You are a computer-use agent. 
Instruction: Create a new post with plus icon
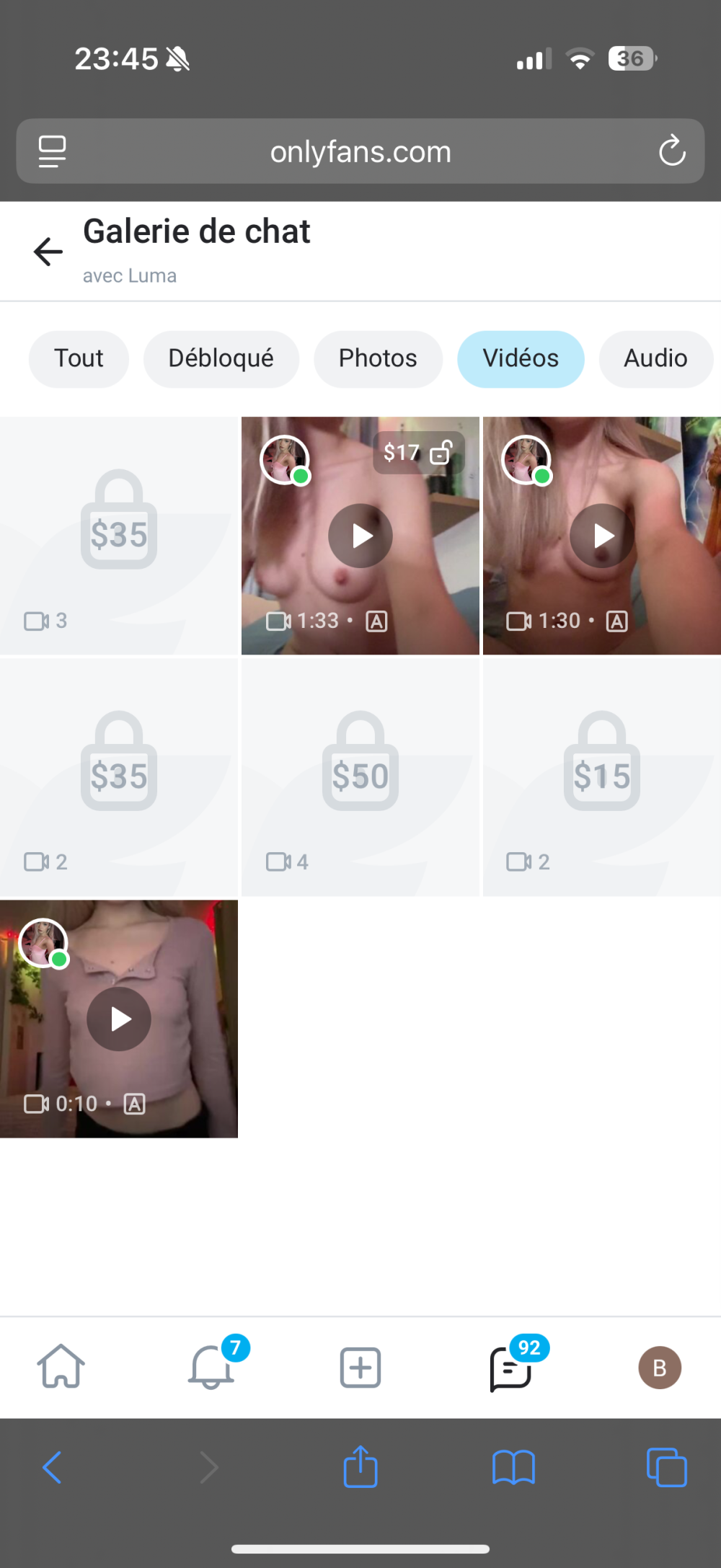pyautogui.click(x=360, y=1367)
